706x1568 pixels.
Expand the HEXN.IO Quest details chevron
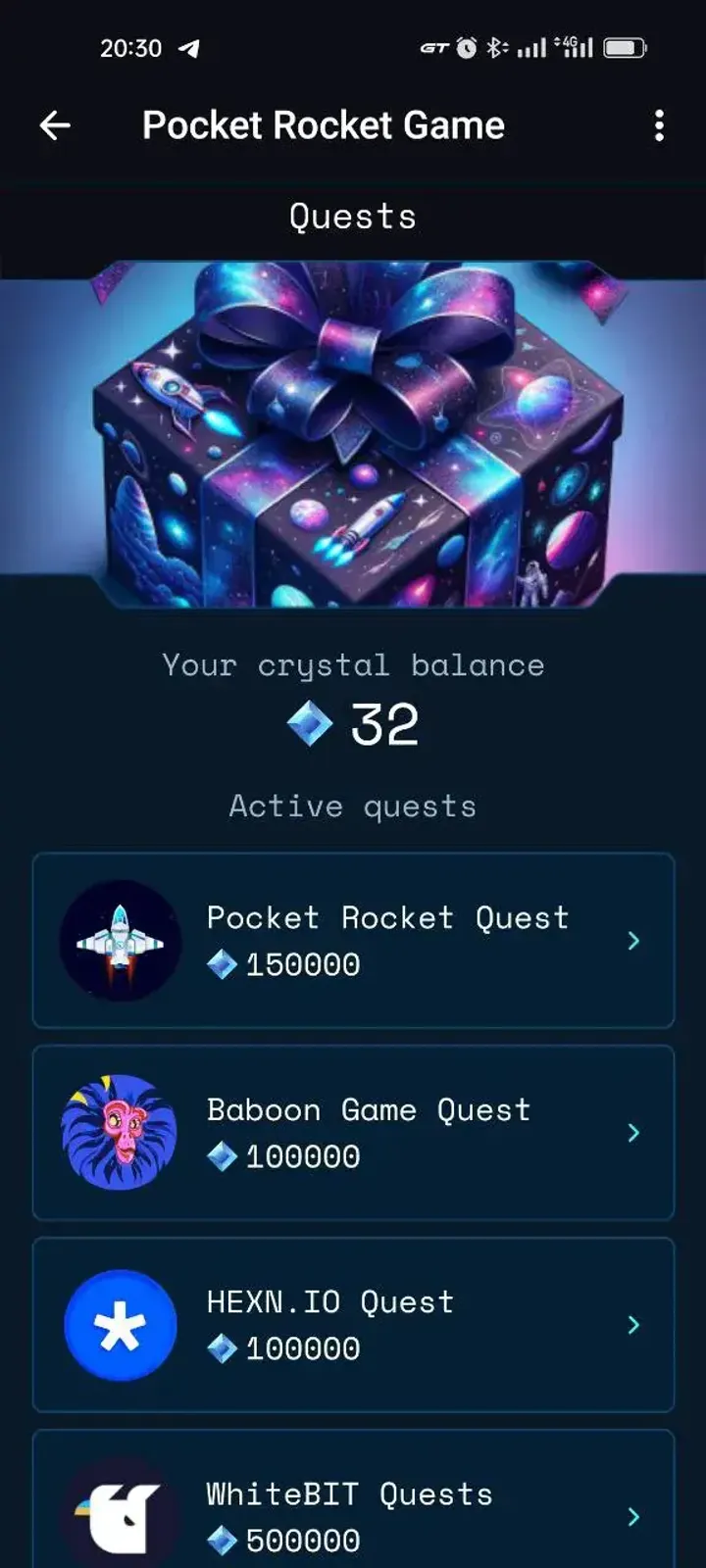pos(633,1324)
